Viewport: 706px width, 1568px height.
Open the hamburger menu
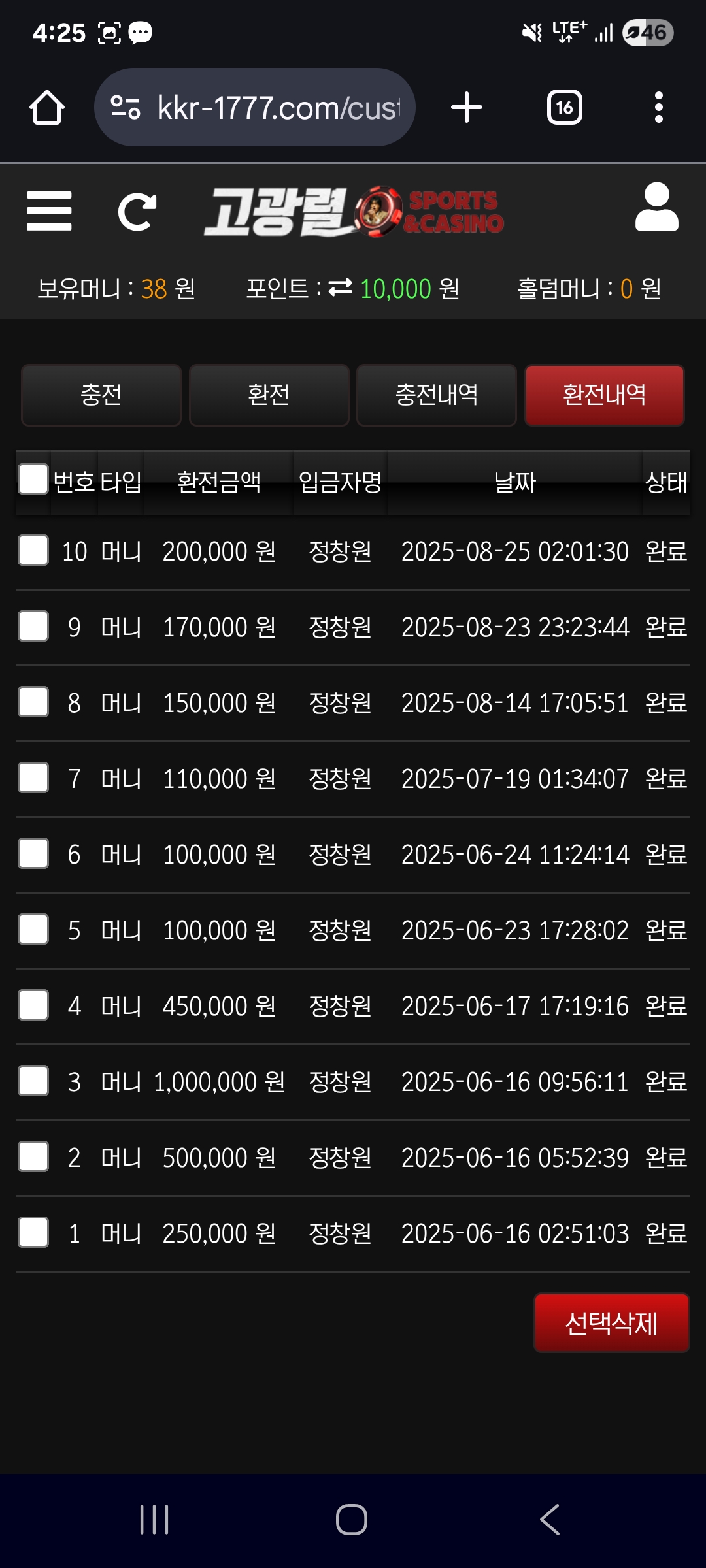pos(49,211)
